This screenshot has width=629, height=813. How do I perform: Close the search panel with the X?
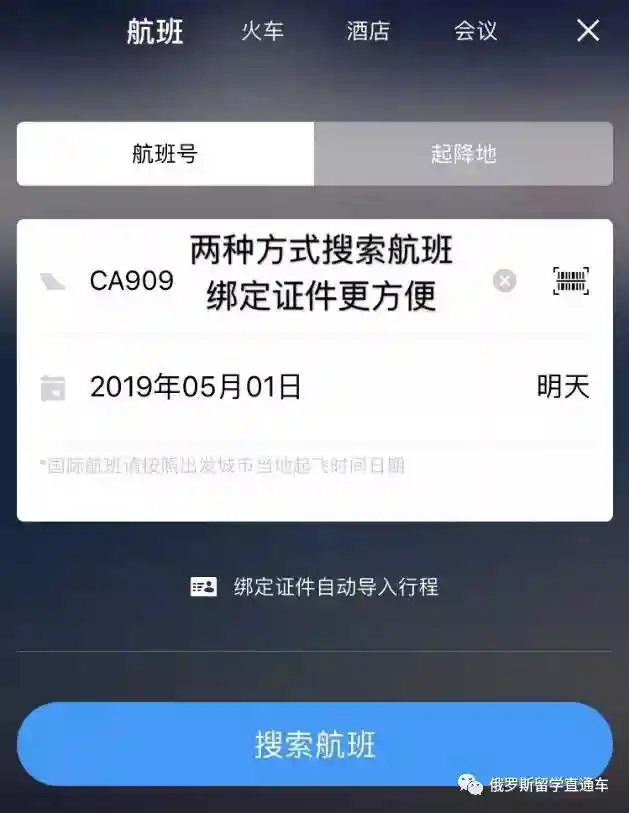588,31
